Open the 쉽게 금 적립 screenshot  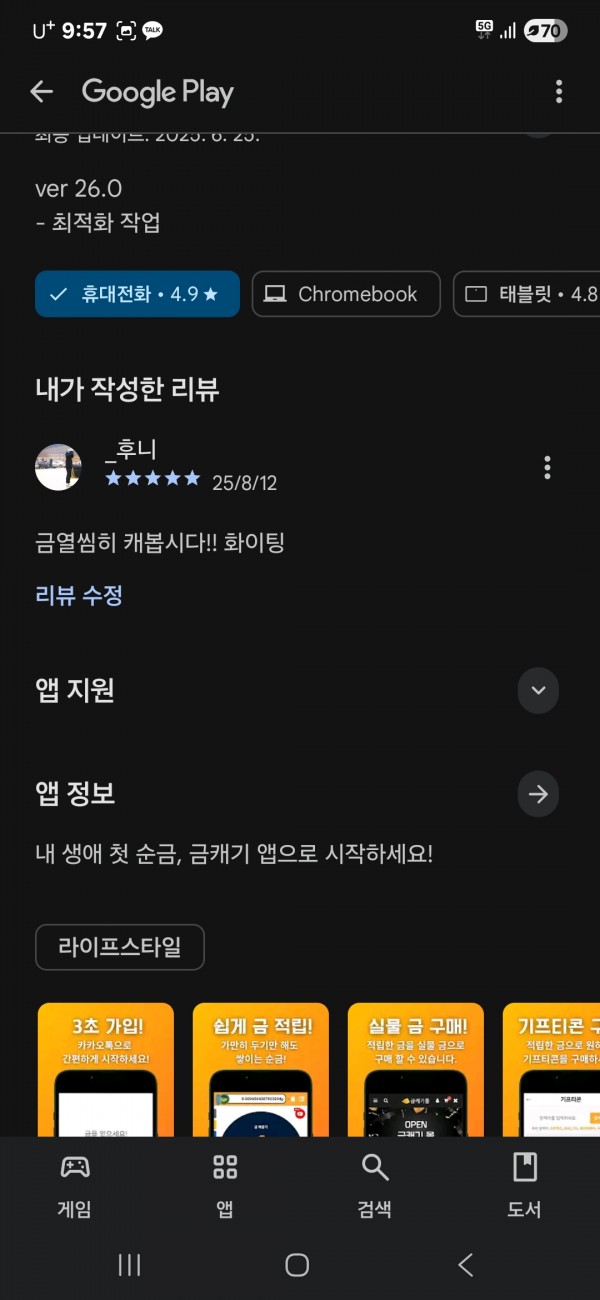pyautogui.click(x=261, y=1070)
